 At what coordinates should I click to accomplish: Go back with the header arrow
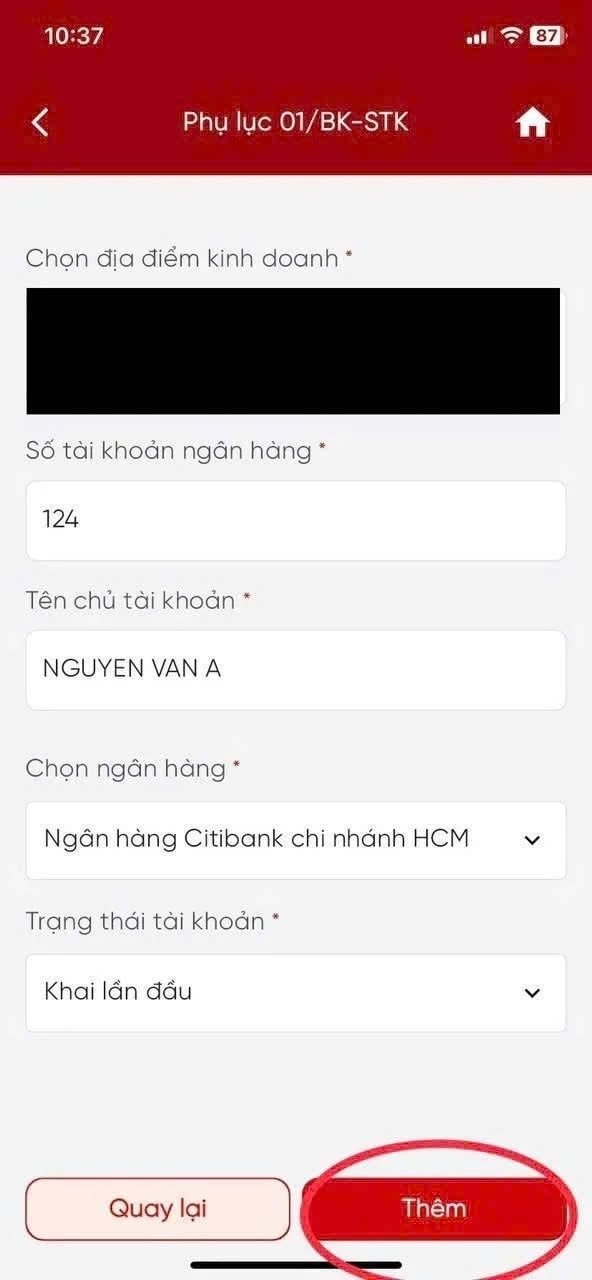click(40, 122)
